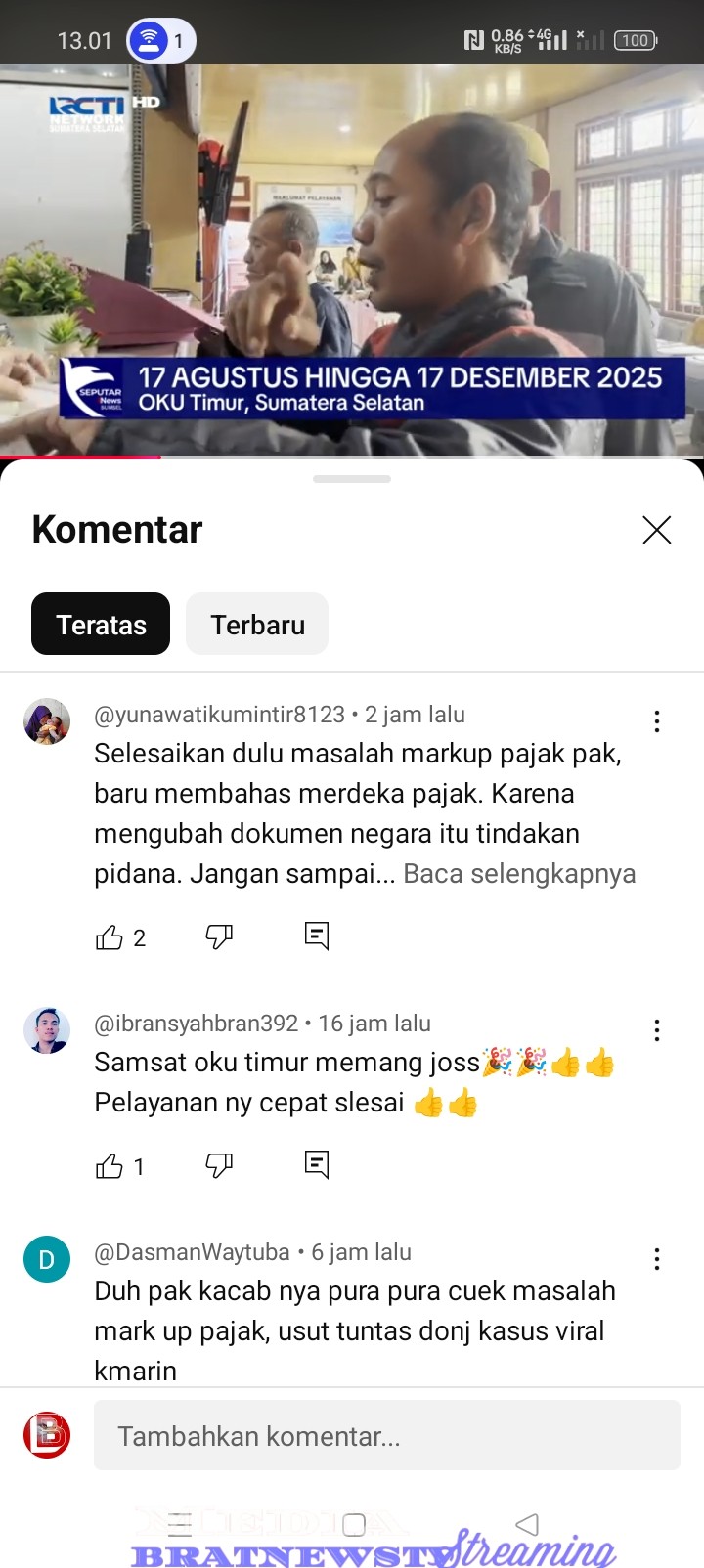Like the comment by @ibransyahbran392
Image resolution: width=704 pixels, height=1568 pixels.
[x=110, y=1166]
